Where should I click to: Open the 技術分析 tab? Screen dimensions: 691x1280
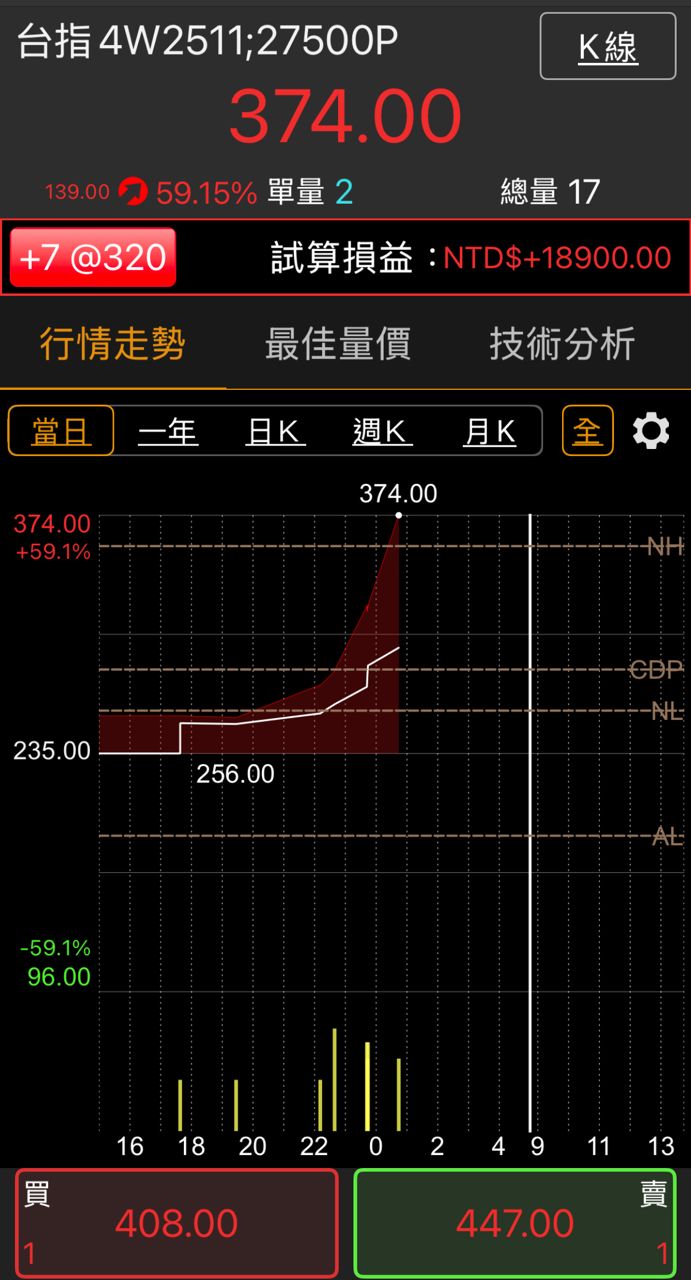tap(562, 344)
